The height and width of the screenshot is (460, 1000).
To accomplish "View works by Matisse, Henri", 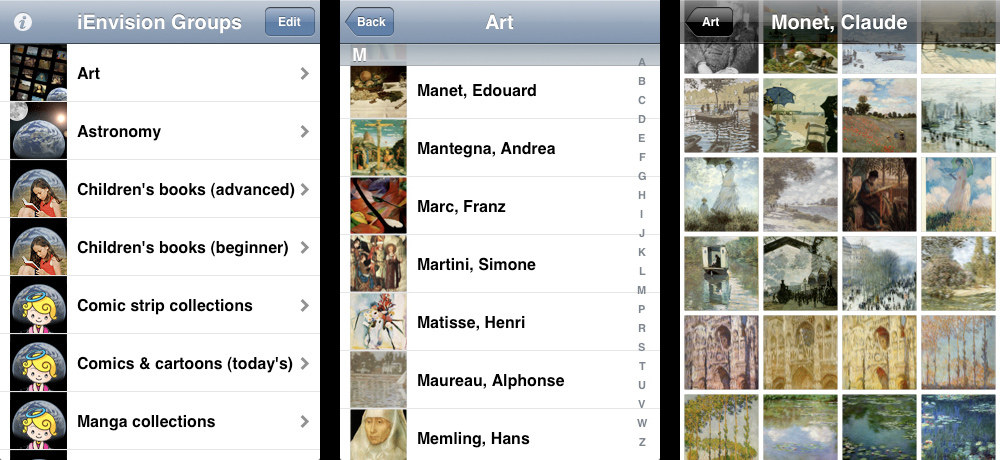I will [490, 322].
